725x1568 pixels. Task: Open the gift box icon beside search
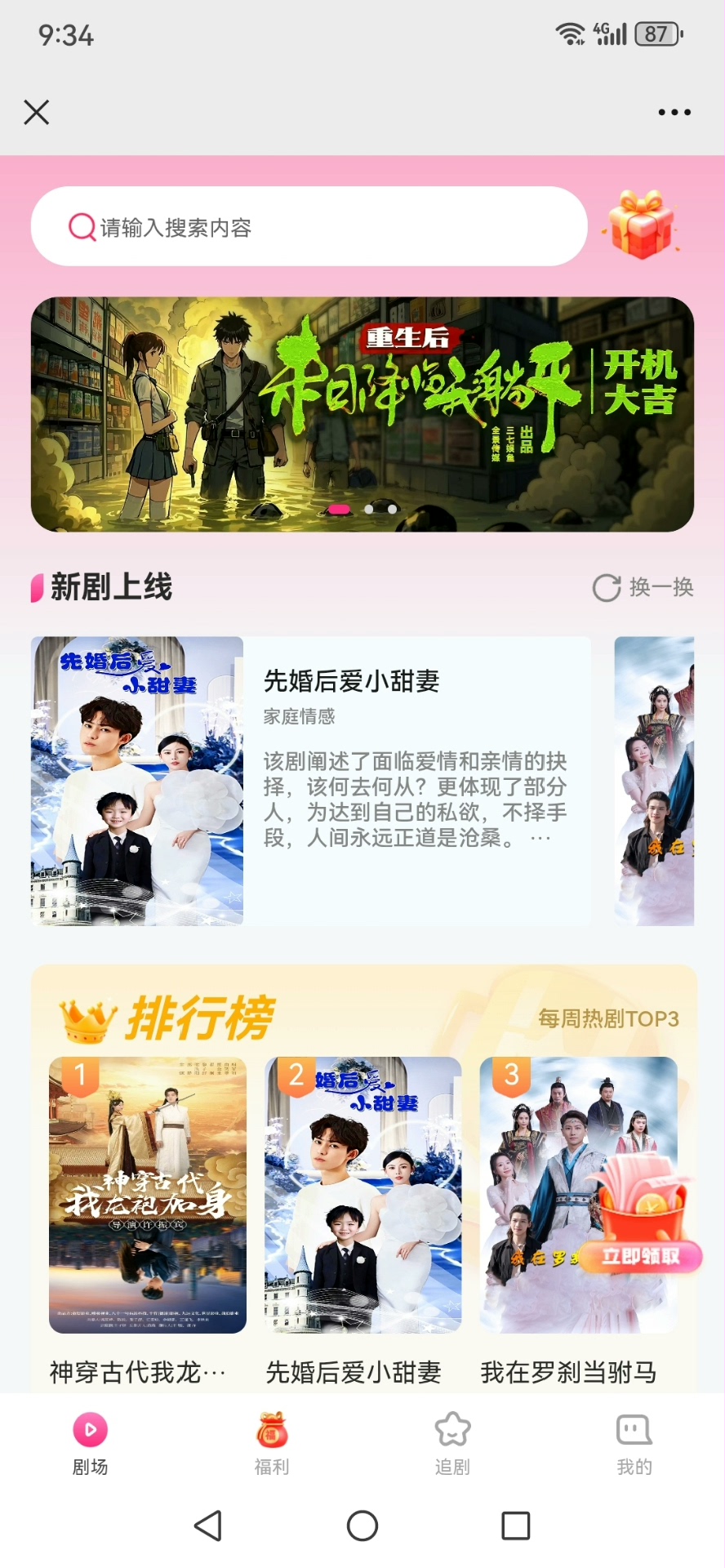642,225
